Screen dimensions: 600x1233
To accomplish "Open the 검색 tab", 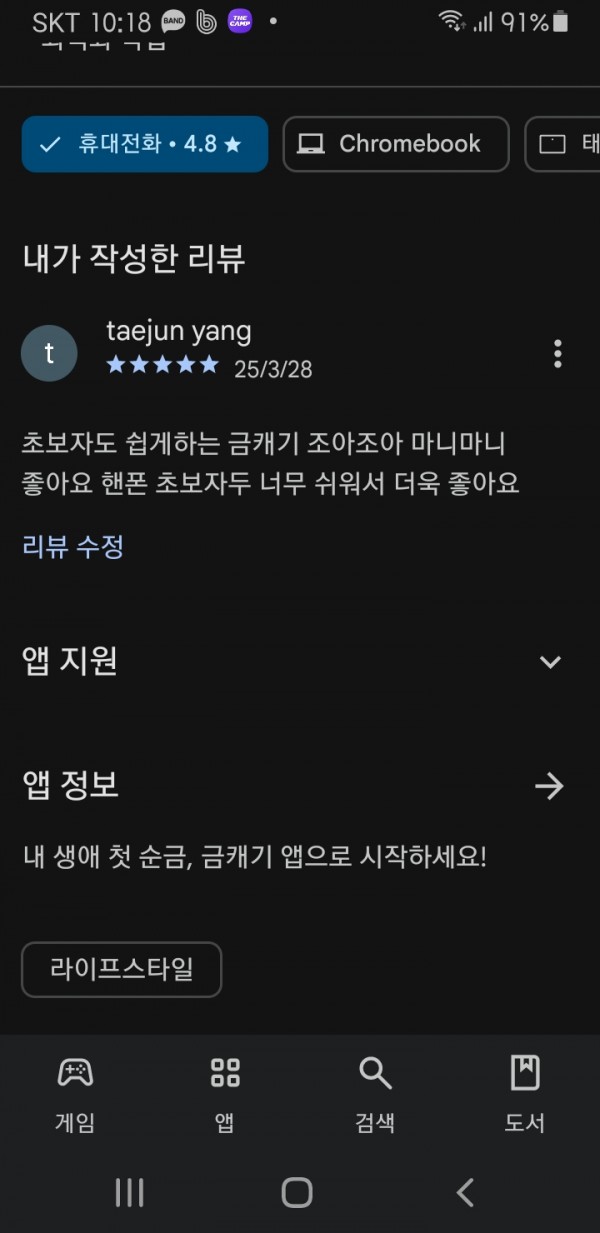I will (375, 1094).
